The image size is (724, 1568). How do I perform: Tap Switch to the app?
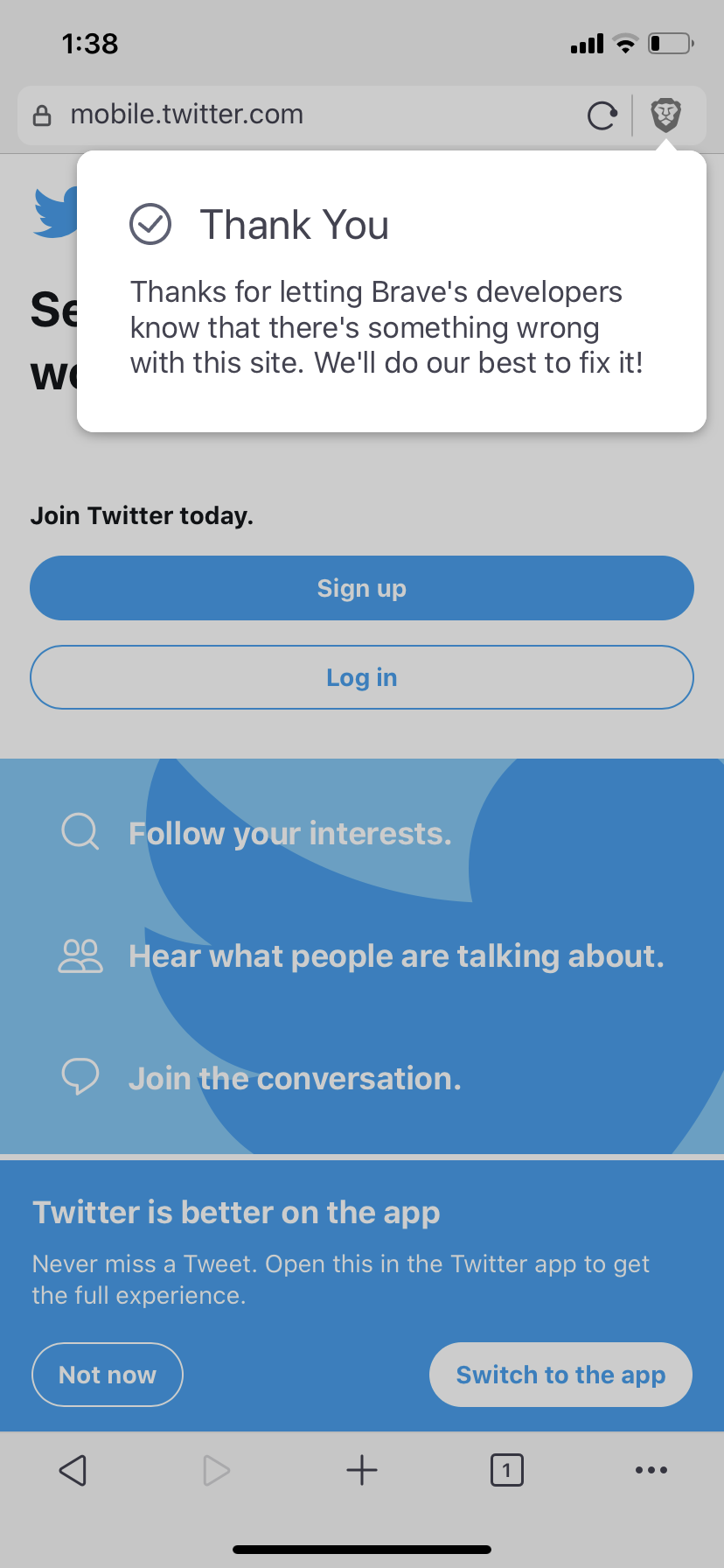pyautogui.click(x=560, y=1375)
